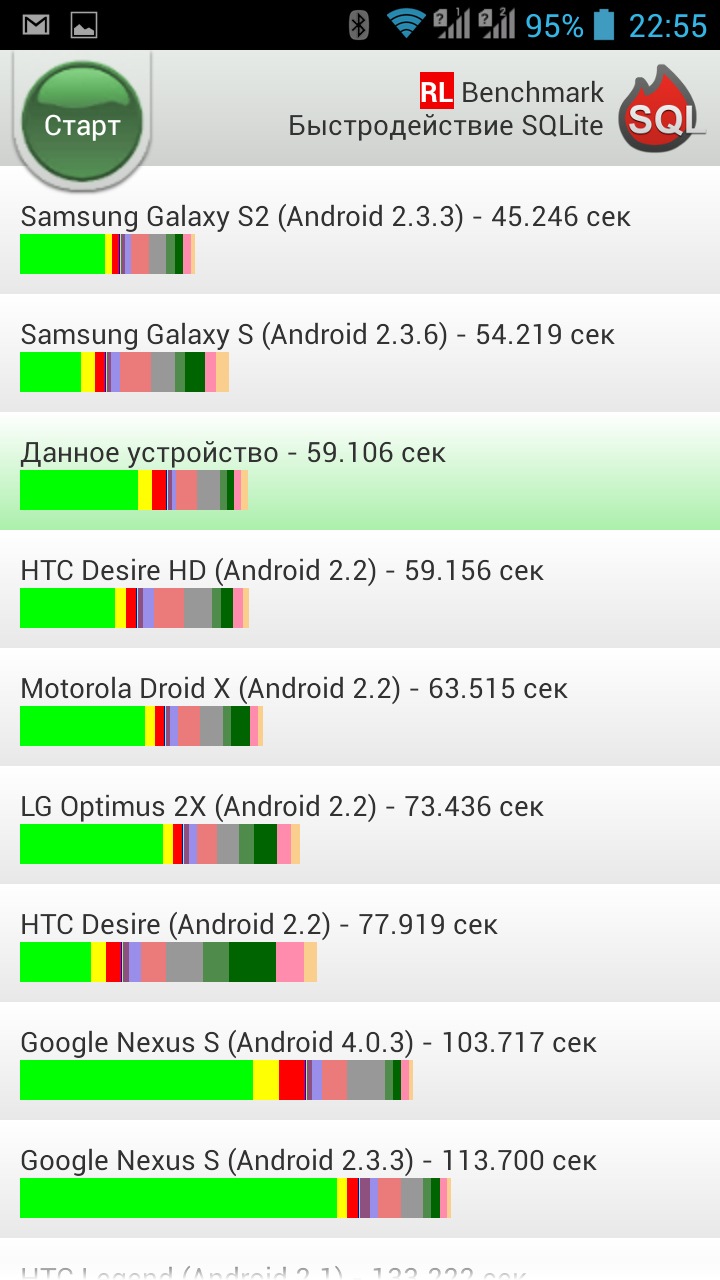Select the LG Optimus 2X result
Image resolution: width=720 pixels, height=1280 pixels.
click(x=360, y=824)
